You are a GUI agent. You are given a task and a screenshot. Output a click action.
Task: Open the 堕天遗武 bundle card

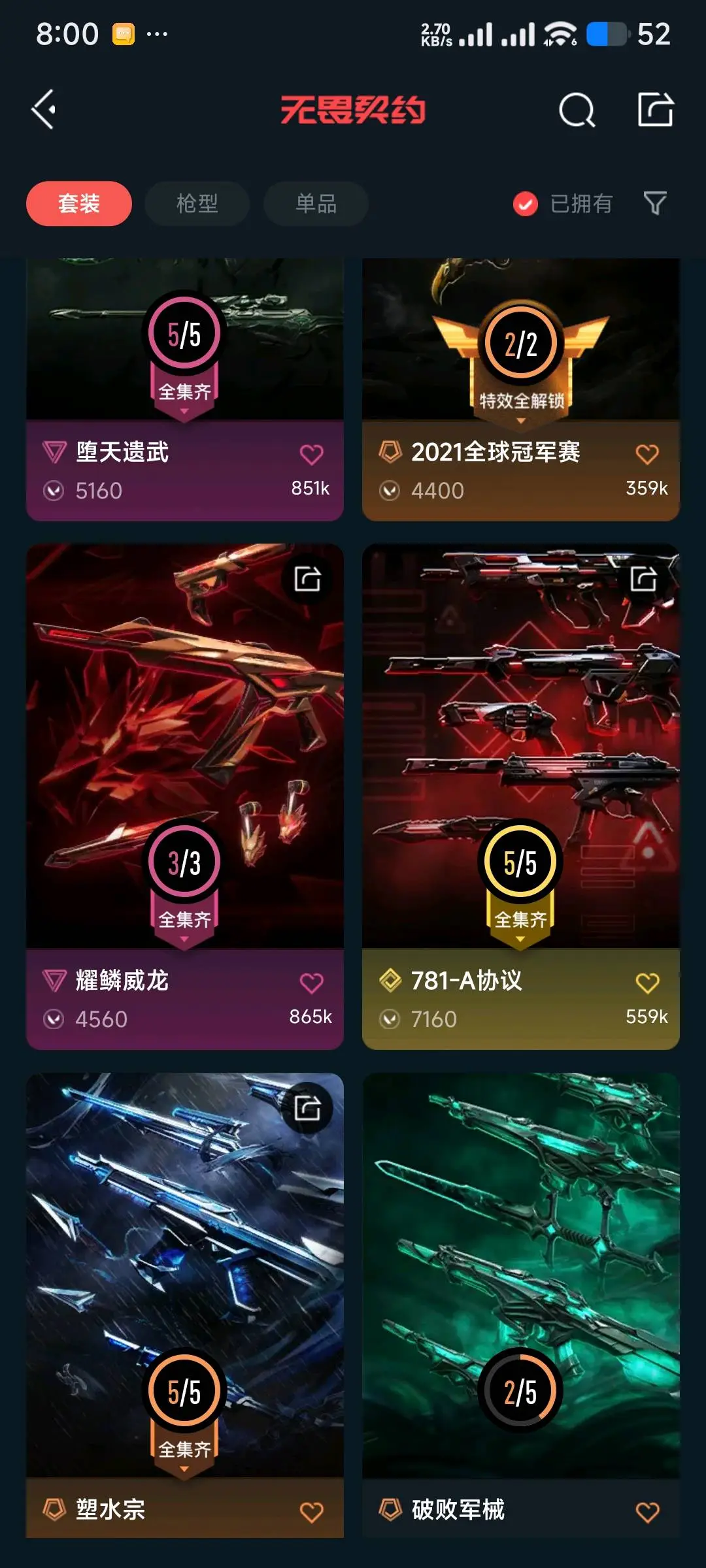pos(185,389)
